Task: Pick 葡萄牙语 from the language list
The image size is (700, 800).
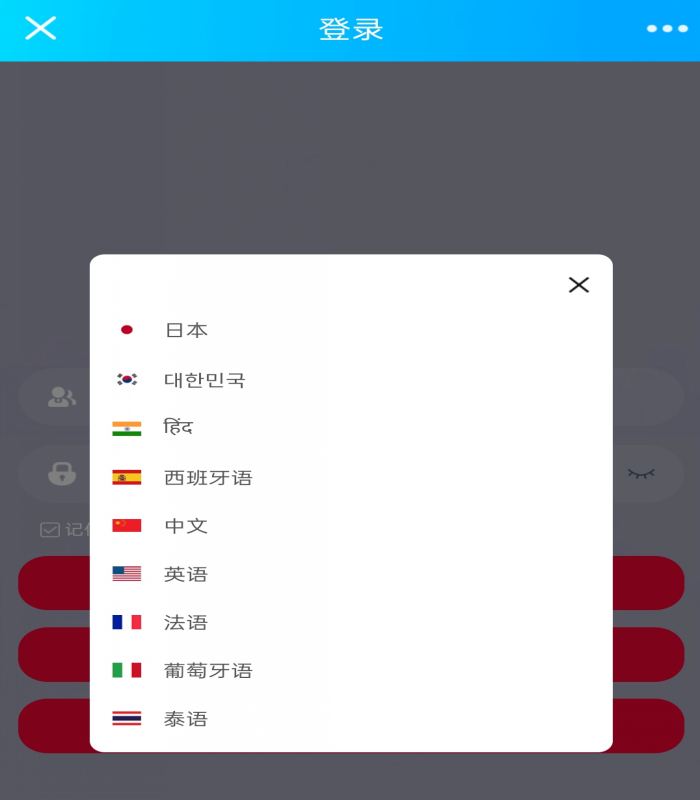Action: (x=207, y=670)
